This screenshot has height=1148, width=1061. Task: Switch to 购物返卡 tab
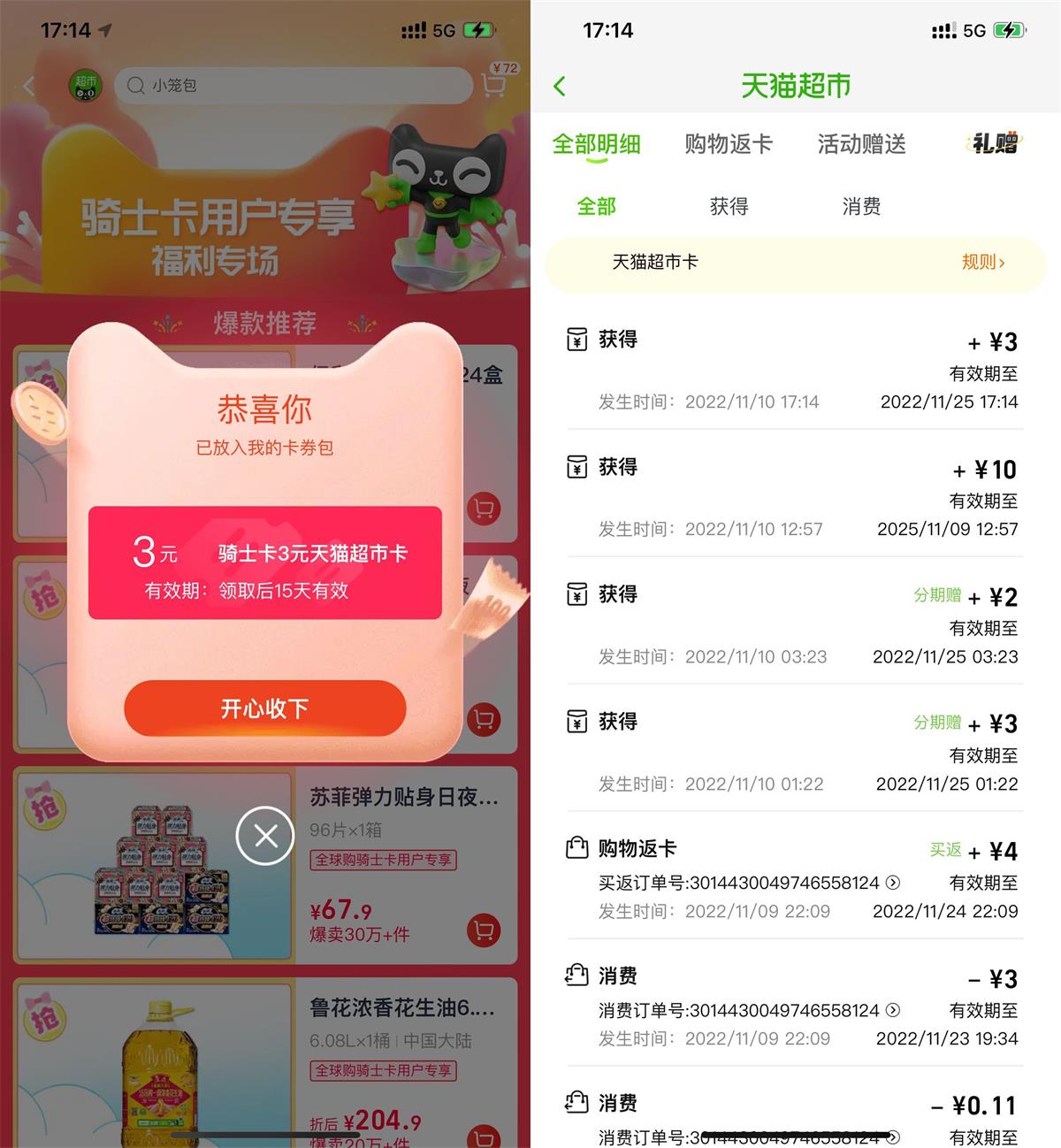pyautogui.click(x=729, y=144)
